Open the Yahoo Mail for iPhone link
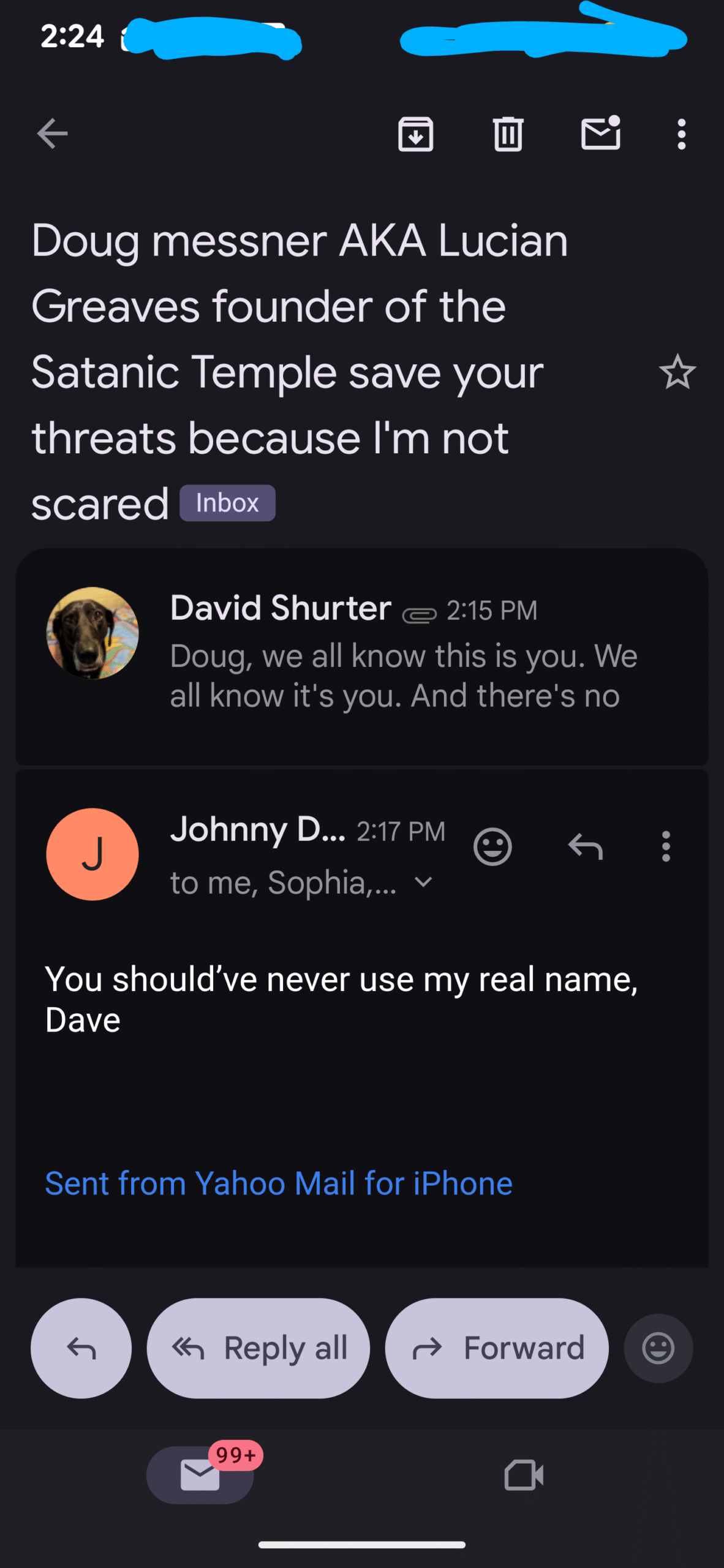The image size is (724, 1568). [x=279, y=1183]
